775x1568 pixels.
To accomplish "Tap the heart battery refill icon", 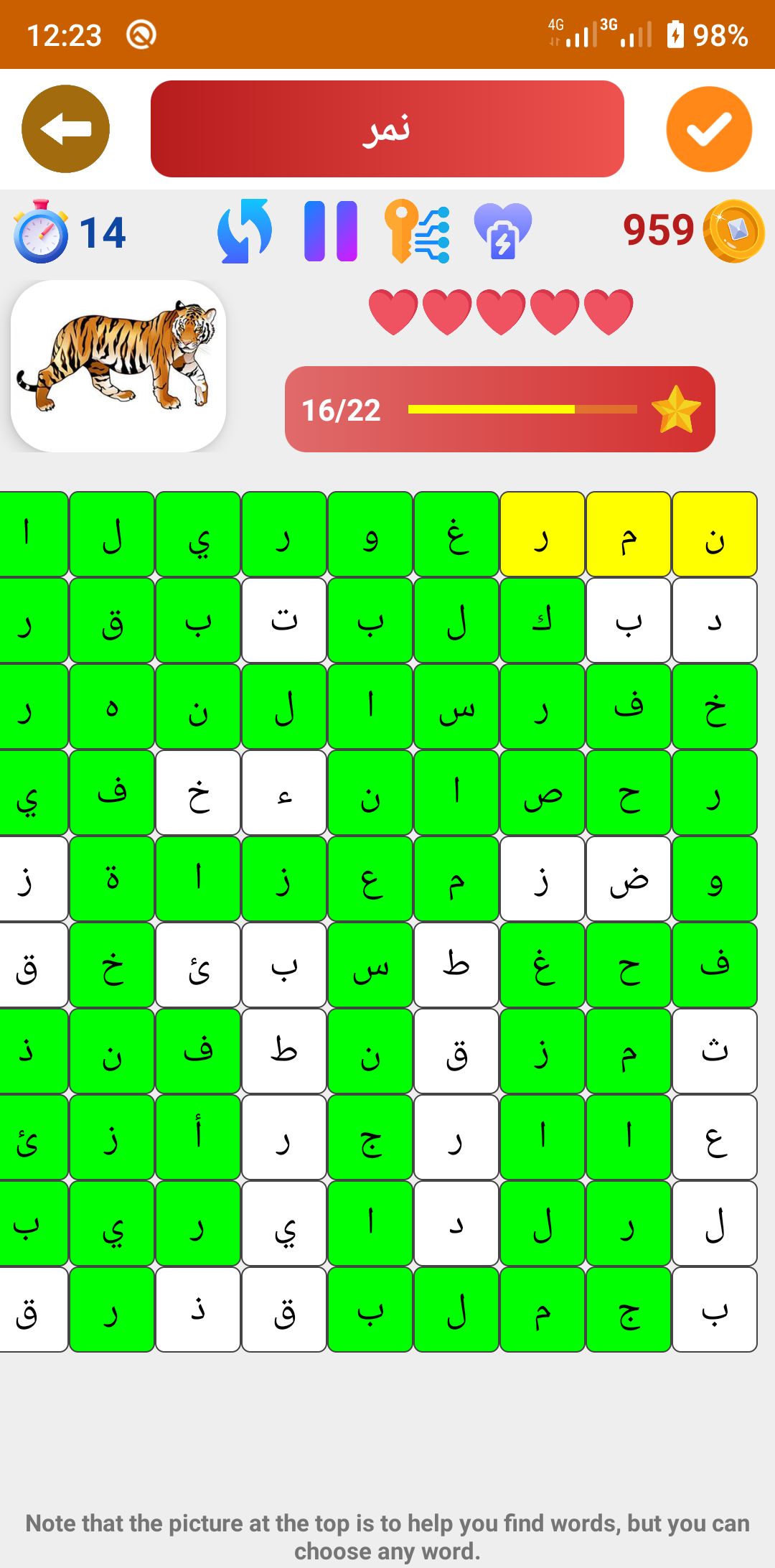I will pyautogui.click(x=503, y=231).
